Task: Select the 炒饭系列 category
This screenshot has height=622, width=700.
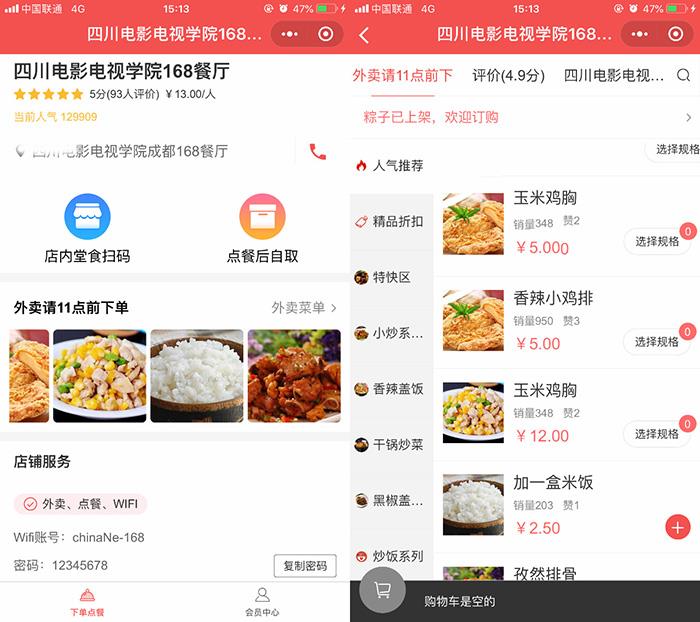Action: click(x=391, y=556)
